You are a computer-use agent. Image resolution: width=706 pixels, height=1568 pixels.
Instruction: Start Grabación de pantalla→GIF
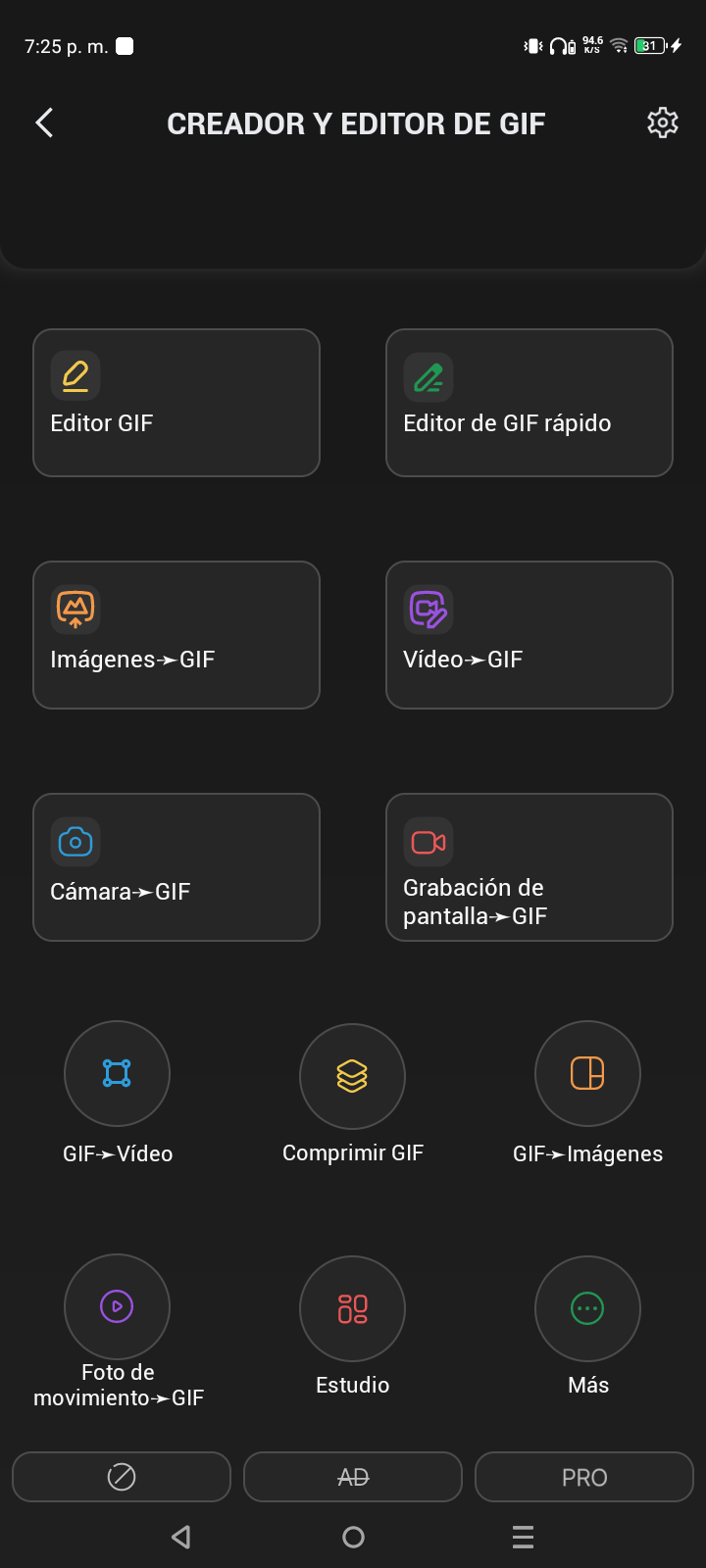pyautogui.click(x=529, y=867)
